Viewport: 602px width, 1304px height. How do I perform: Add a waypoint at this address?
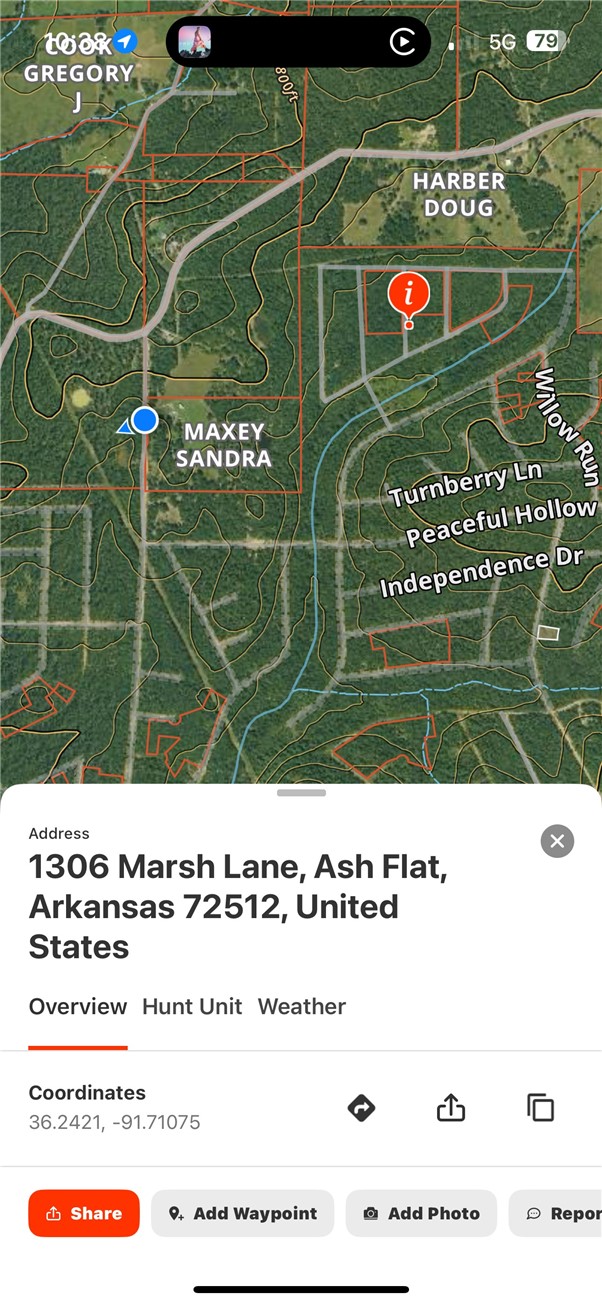tap(243, 1213)
